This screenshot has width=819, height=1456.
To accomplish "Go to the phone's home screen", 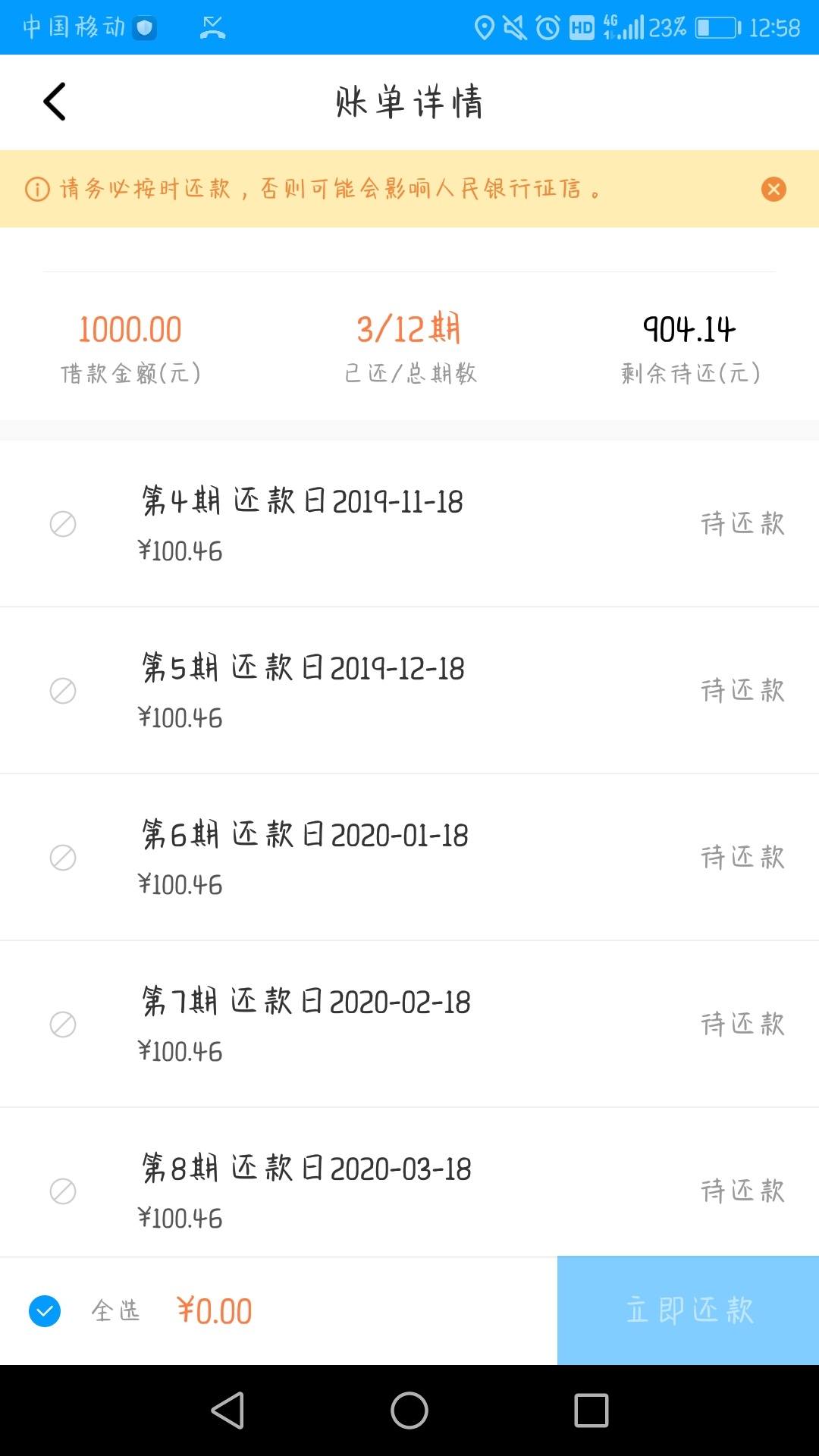I will [409, 1410].
